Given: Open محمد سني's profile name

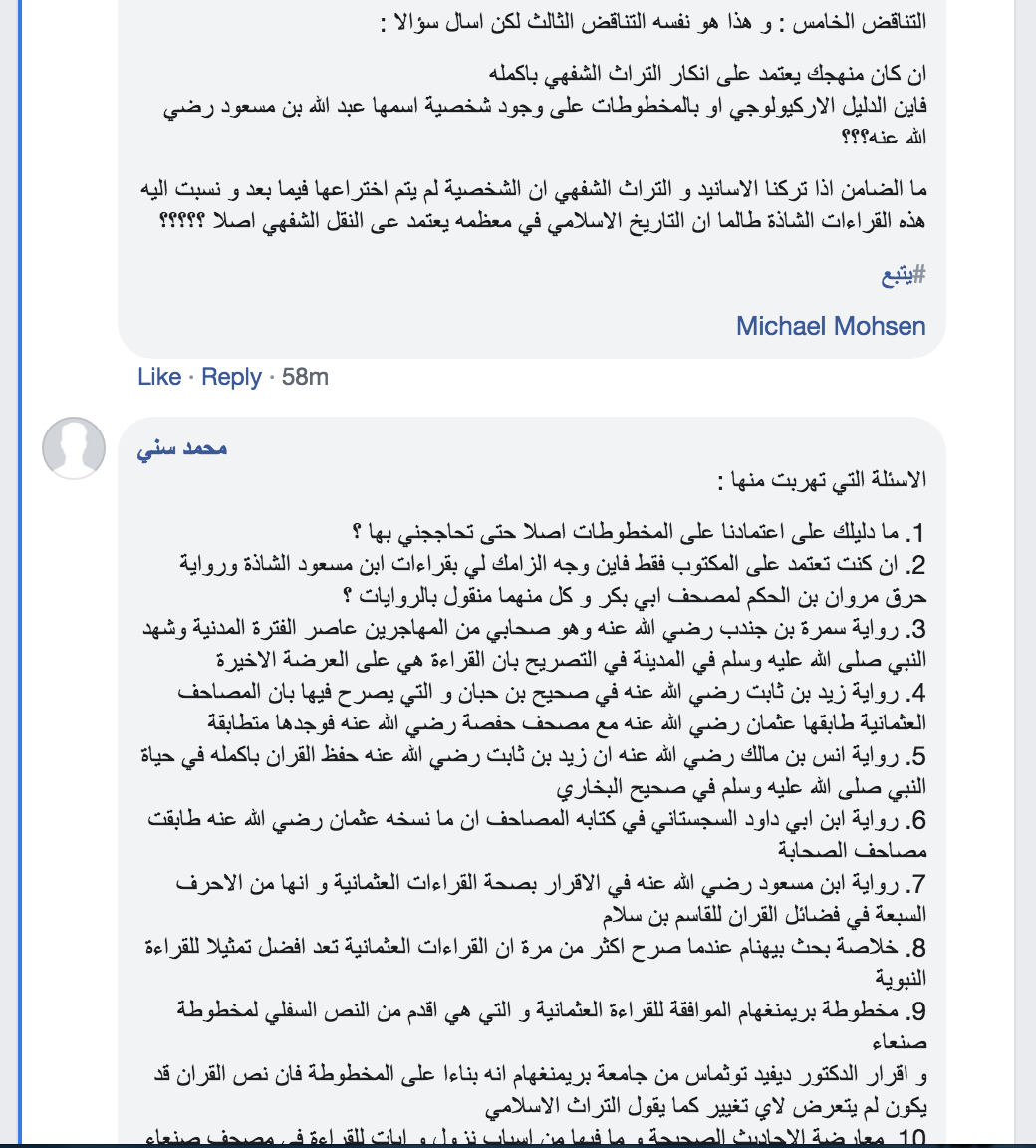Looking at the screenshot, I should pos(182,448).
